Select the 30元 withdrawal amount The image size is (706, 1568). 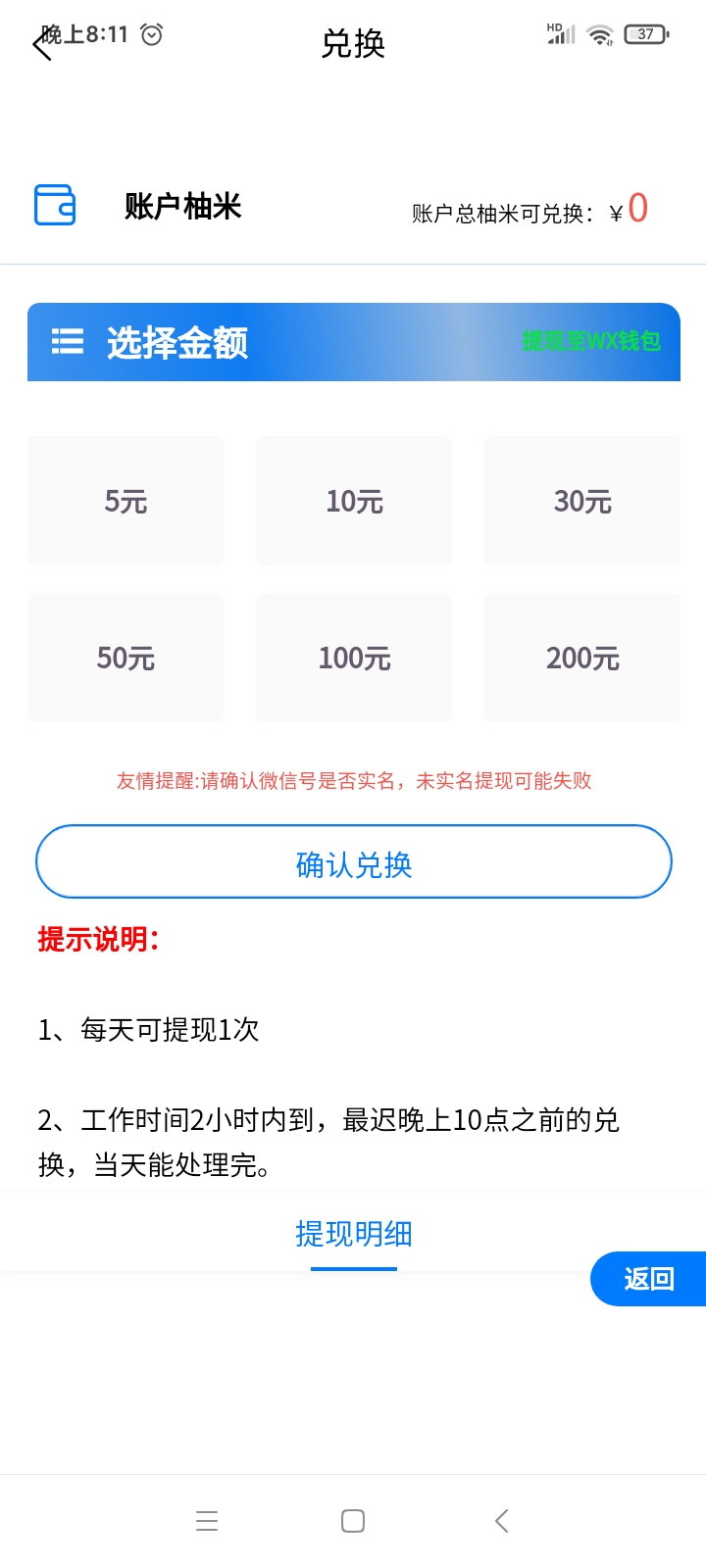(x=581, y=501)
